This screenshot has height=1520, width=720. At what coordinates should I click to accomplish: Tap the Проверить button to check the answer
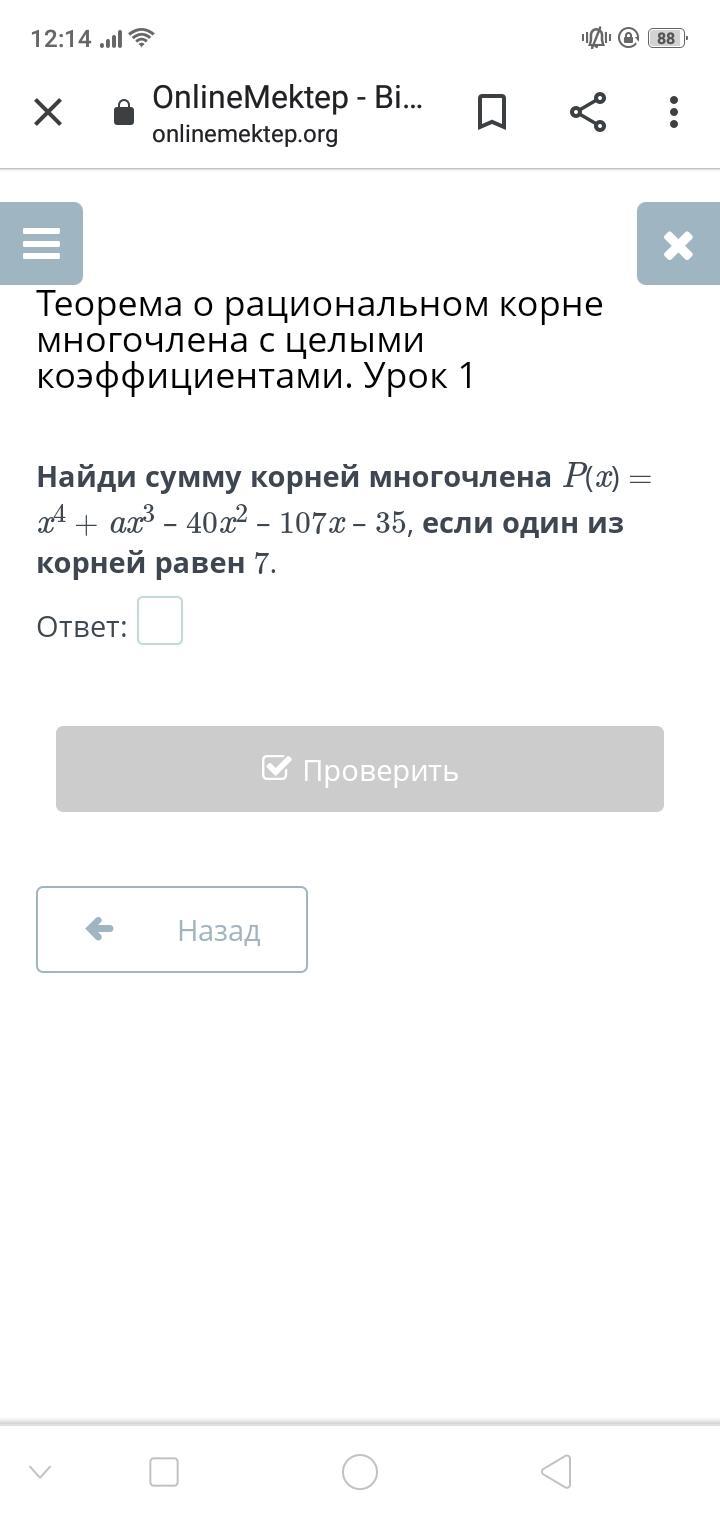(360, 769)
